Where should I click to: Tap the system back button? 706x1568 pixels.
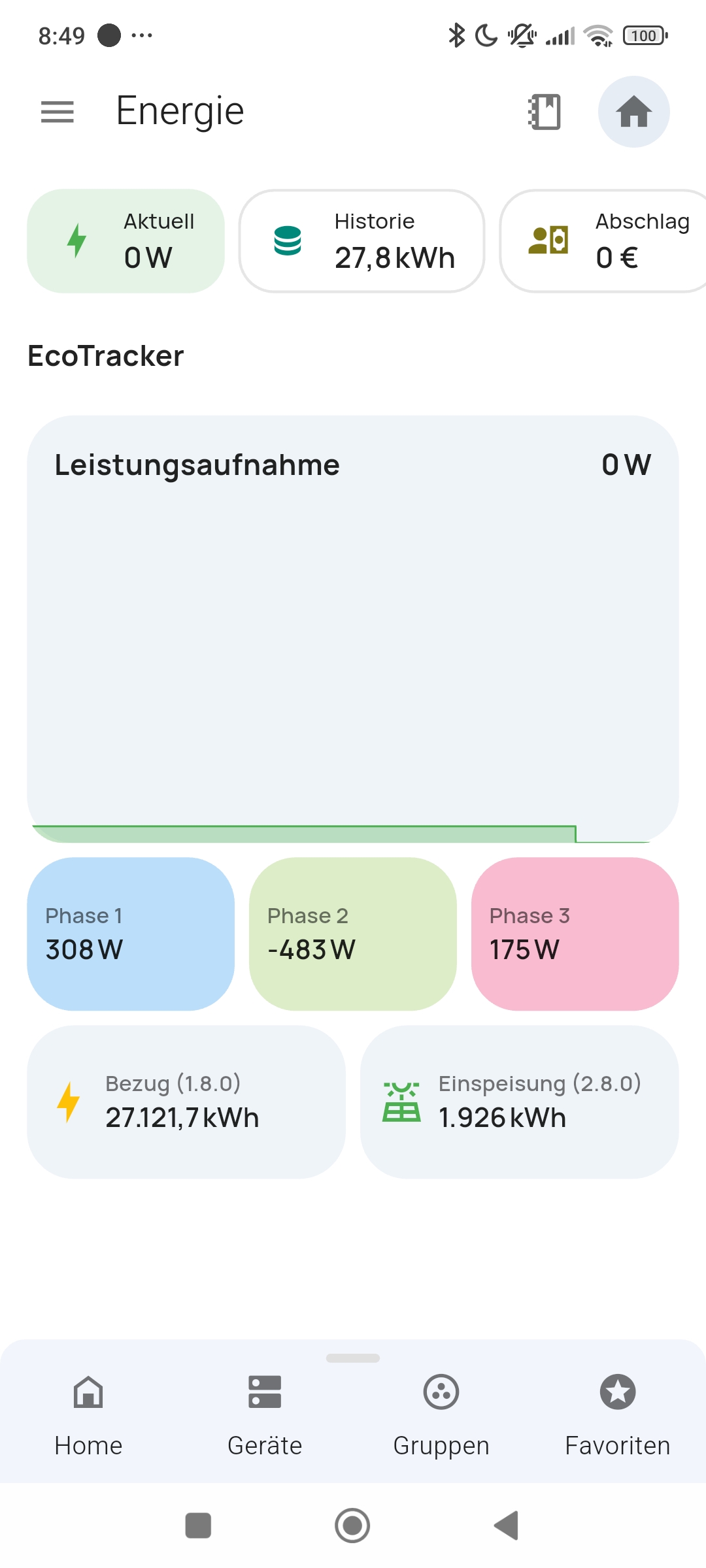tap(507, 1526)
